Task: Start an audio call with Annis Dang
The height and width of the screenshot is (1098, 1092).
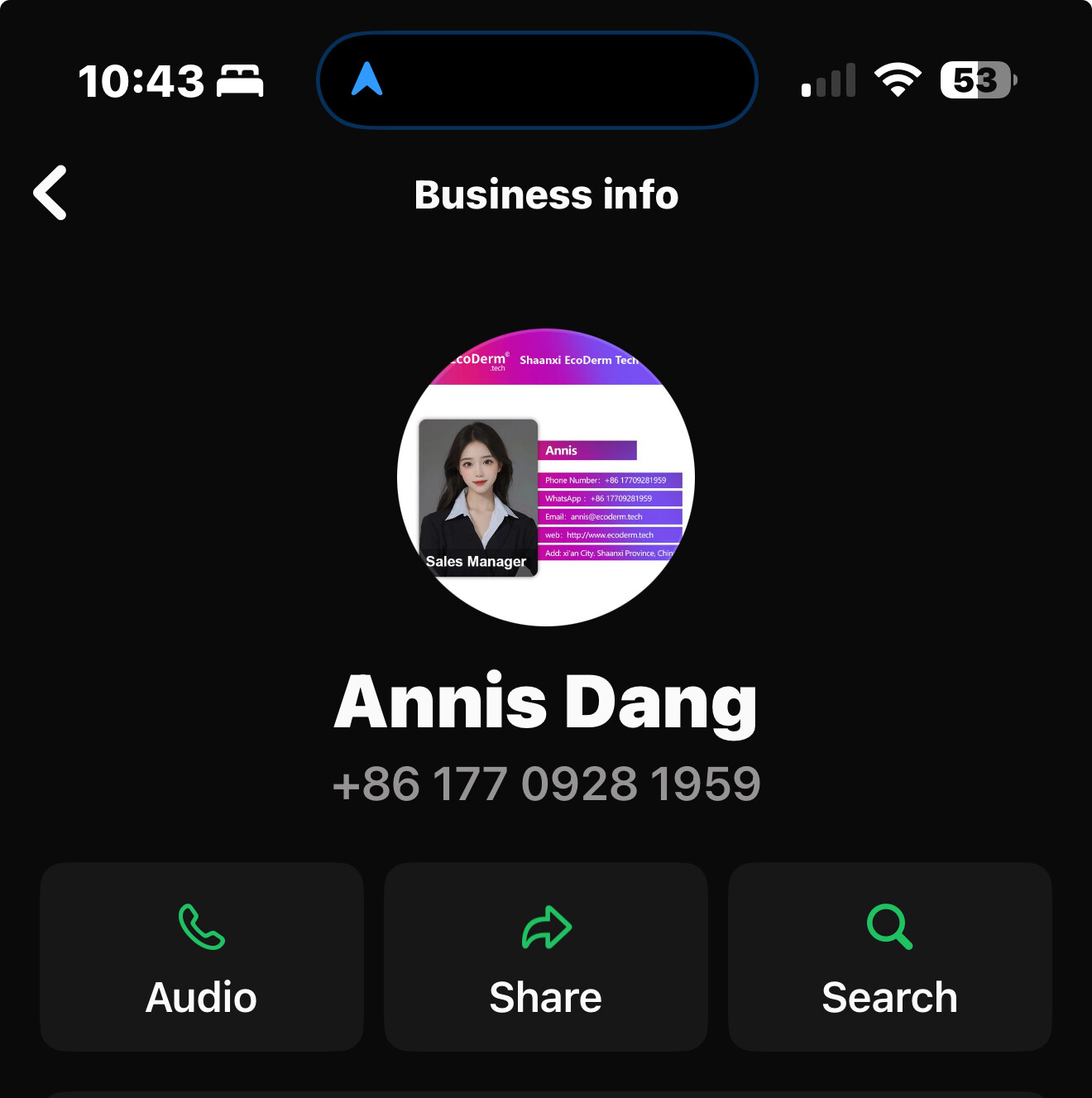Action: click(x=202, y=957)
